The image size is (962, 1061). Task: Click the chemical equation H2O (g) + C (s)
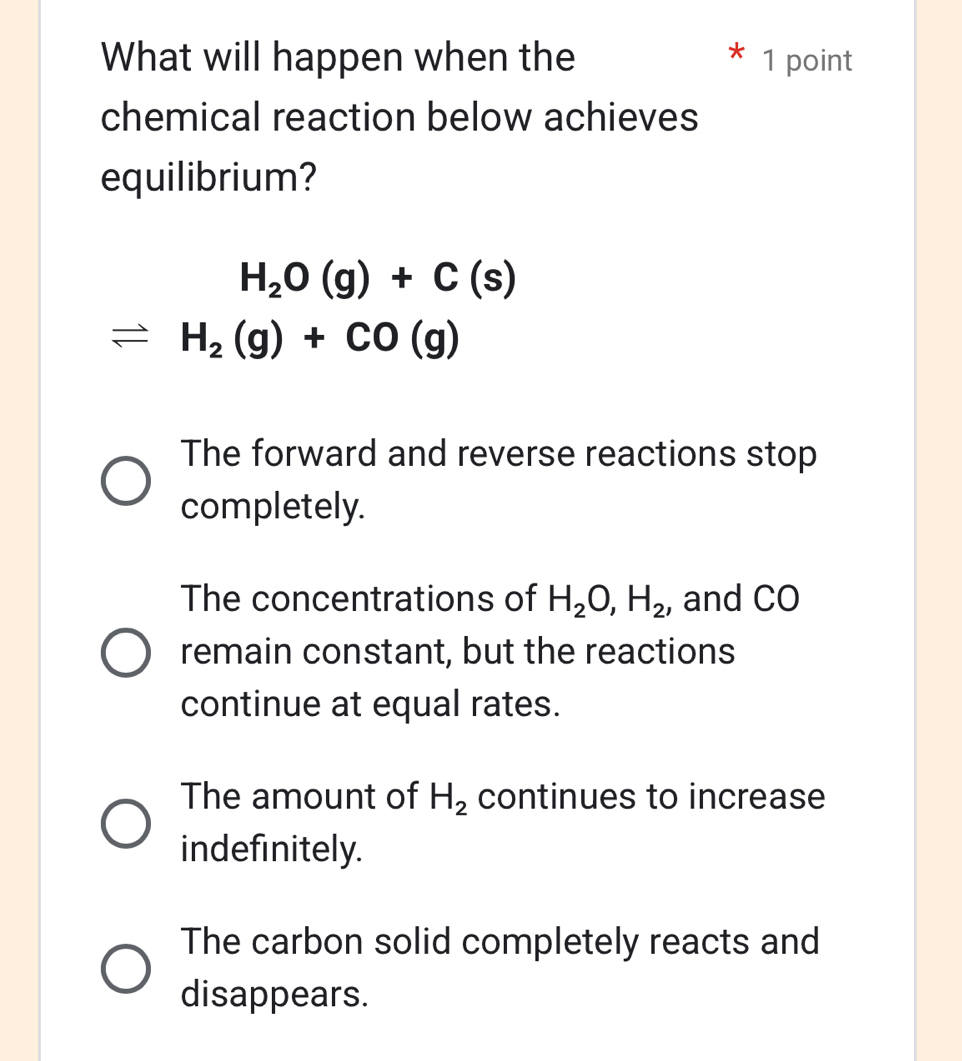[x=377, y=278]
